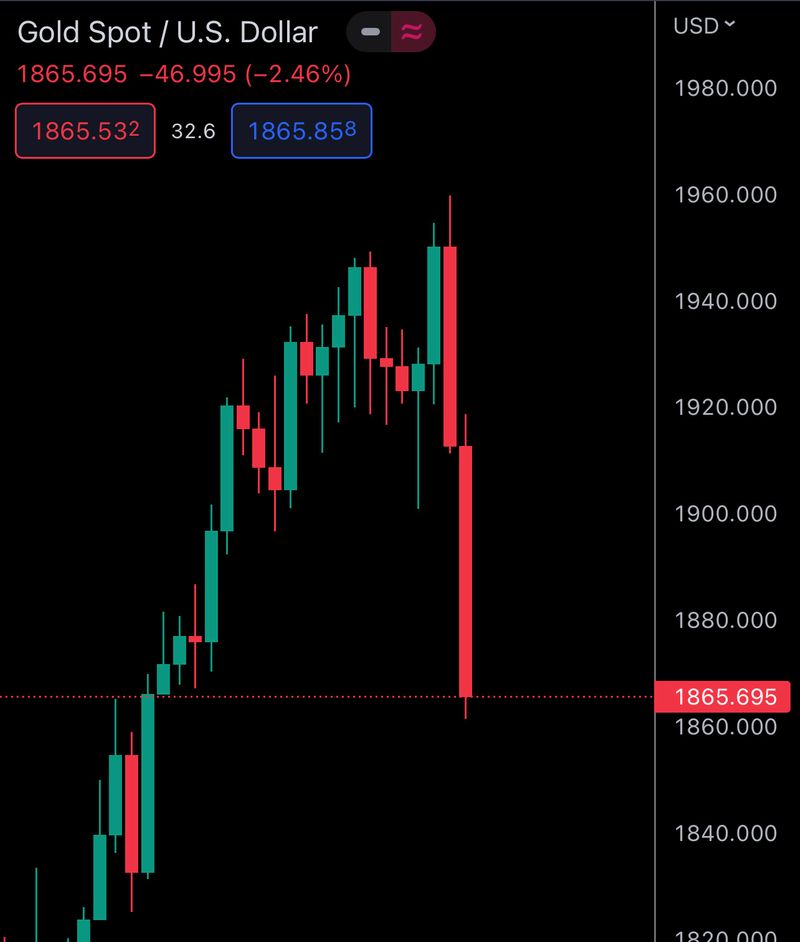Expand the chevron beside USD
800x942 pixels.
click(729, 26)
